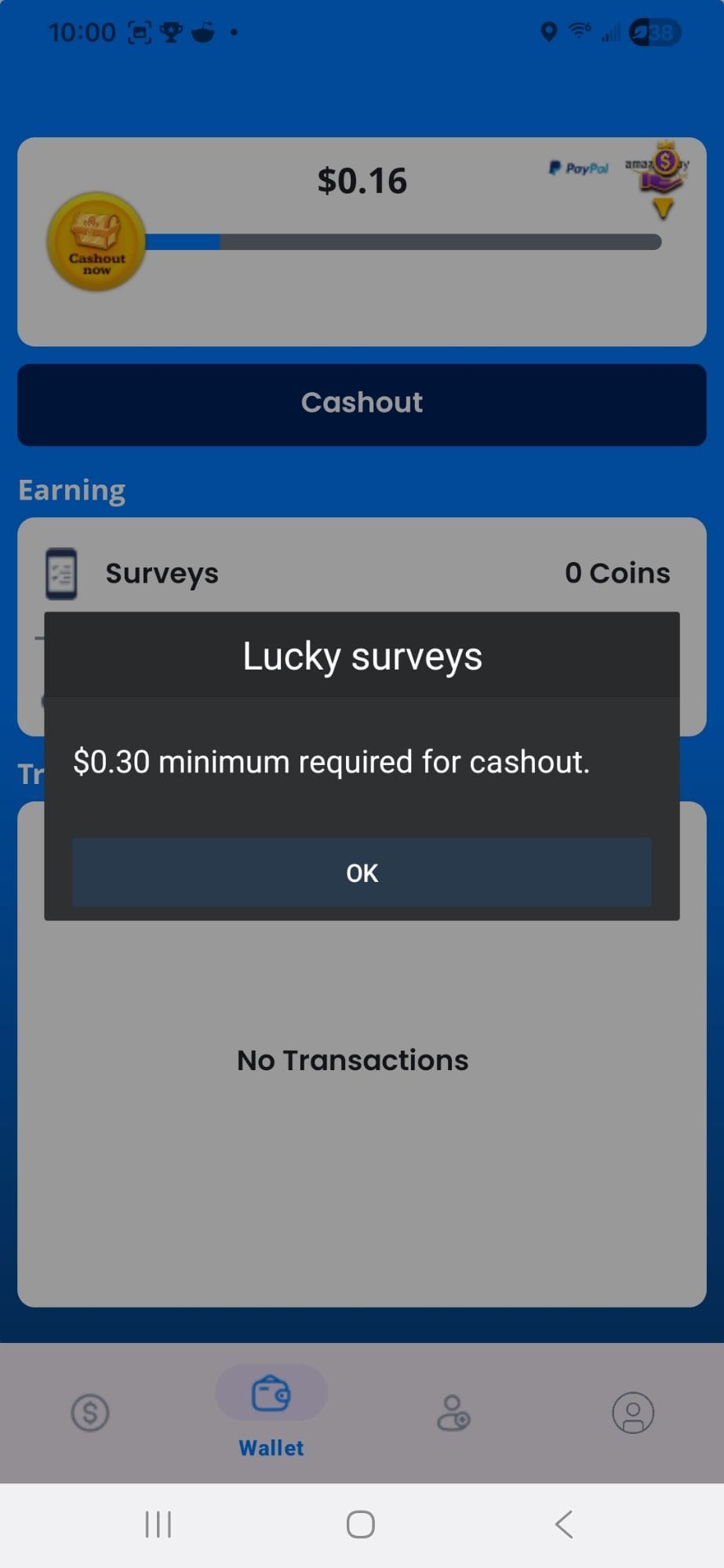
Task: Tap the PayPal payment icon
Action: [x=579, y=167]
